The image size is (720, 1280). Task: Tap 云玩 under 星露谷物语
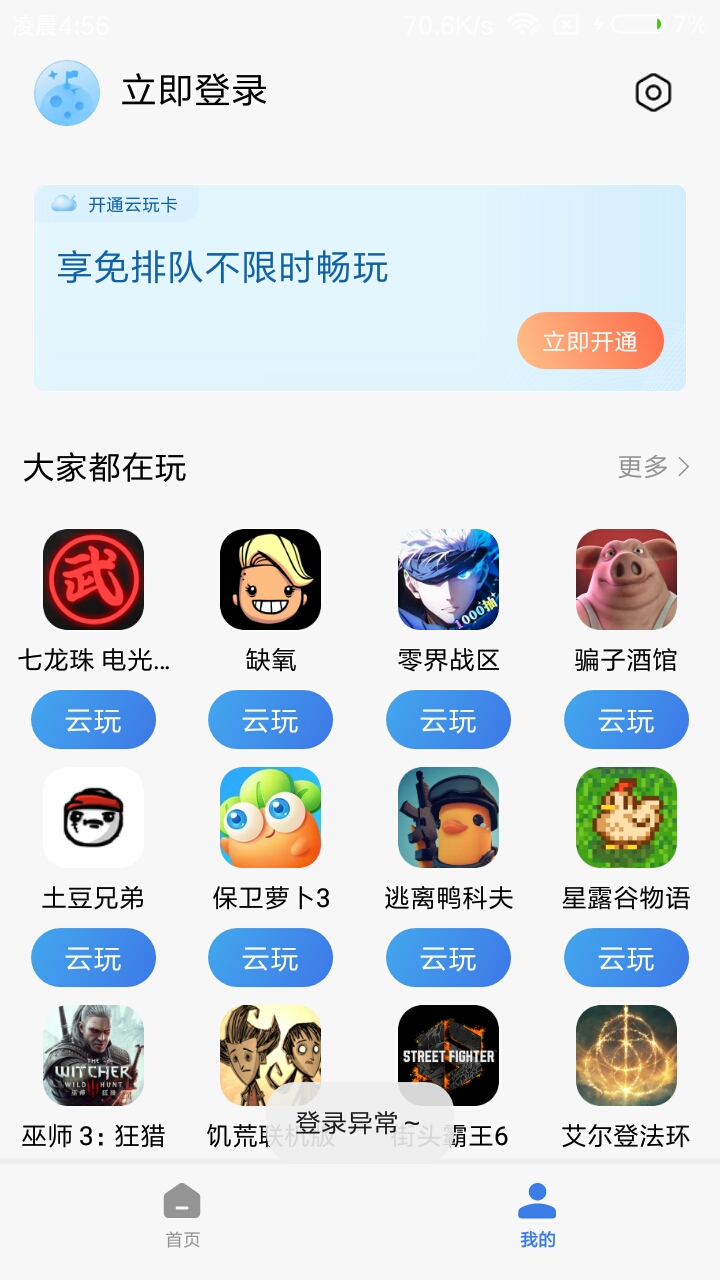point(626,957)
